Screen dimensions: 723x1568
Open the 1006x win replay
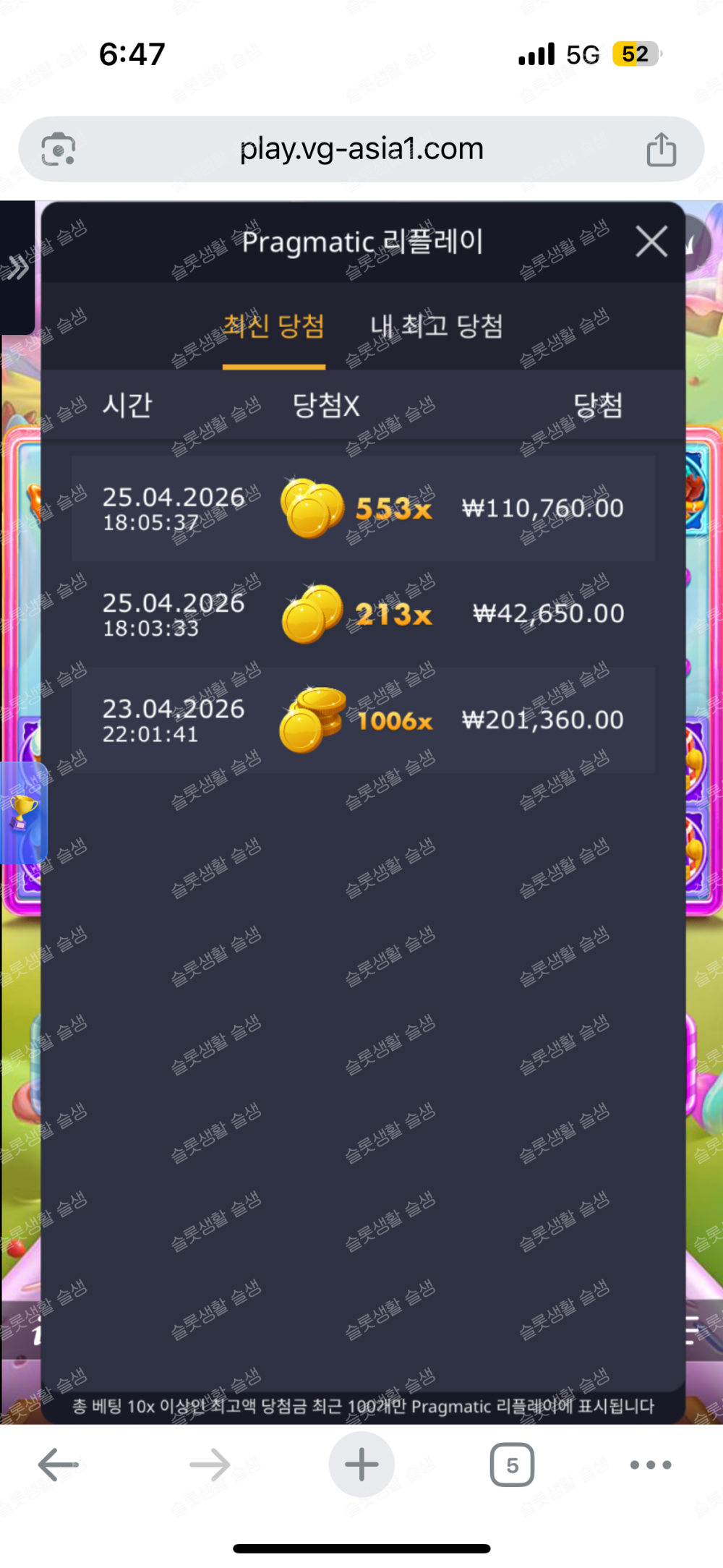(x=363, y=720)
